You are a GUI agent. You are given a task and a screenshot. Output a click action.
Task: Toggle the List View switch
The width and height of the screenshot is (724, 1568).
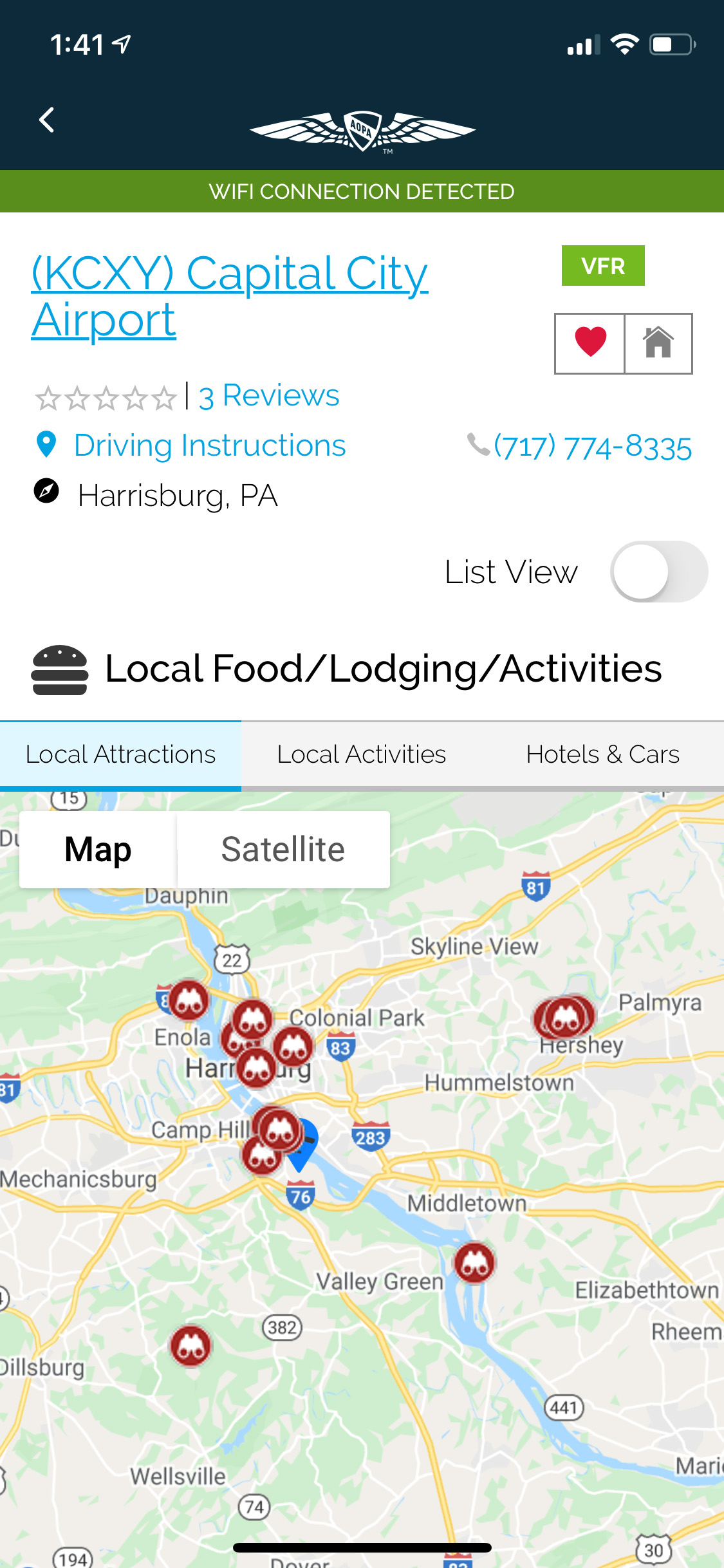(658, 572)
